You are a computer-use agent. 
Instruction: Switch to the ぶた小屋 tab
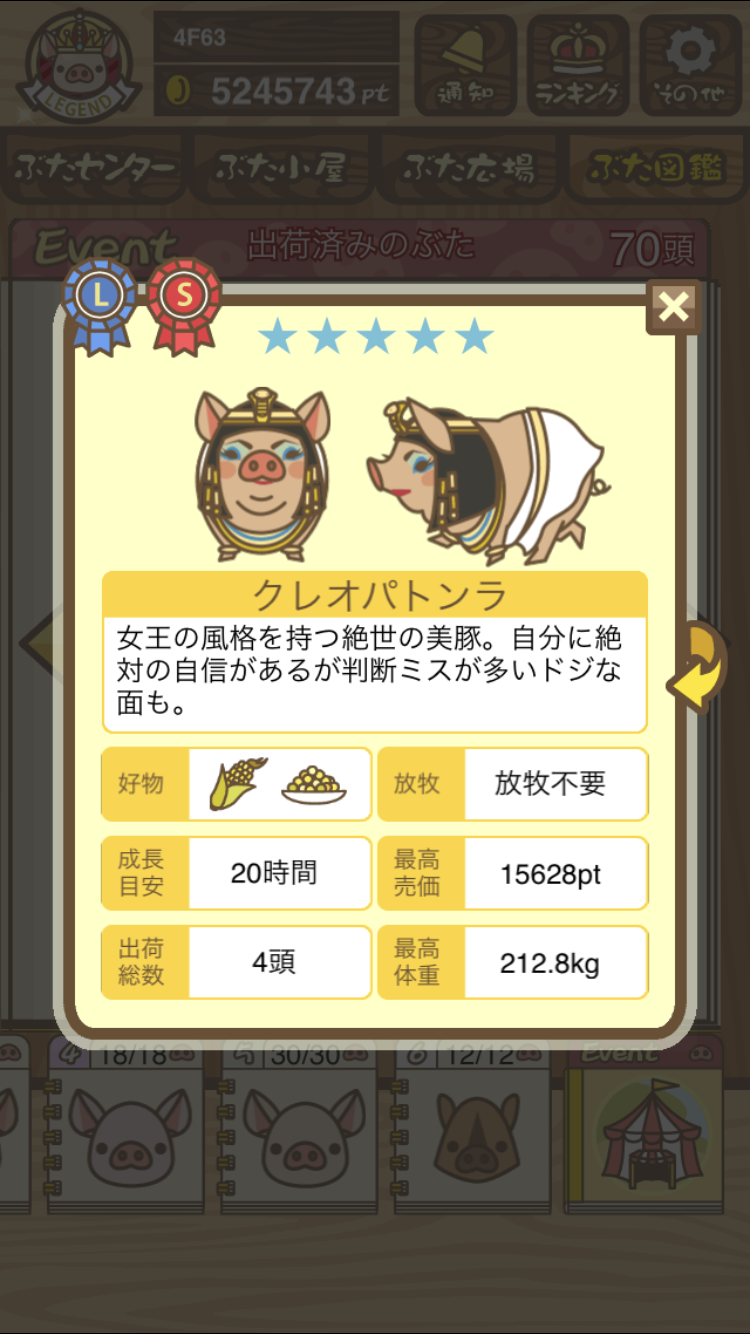(x=281, y=168)
